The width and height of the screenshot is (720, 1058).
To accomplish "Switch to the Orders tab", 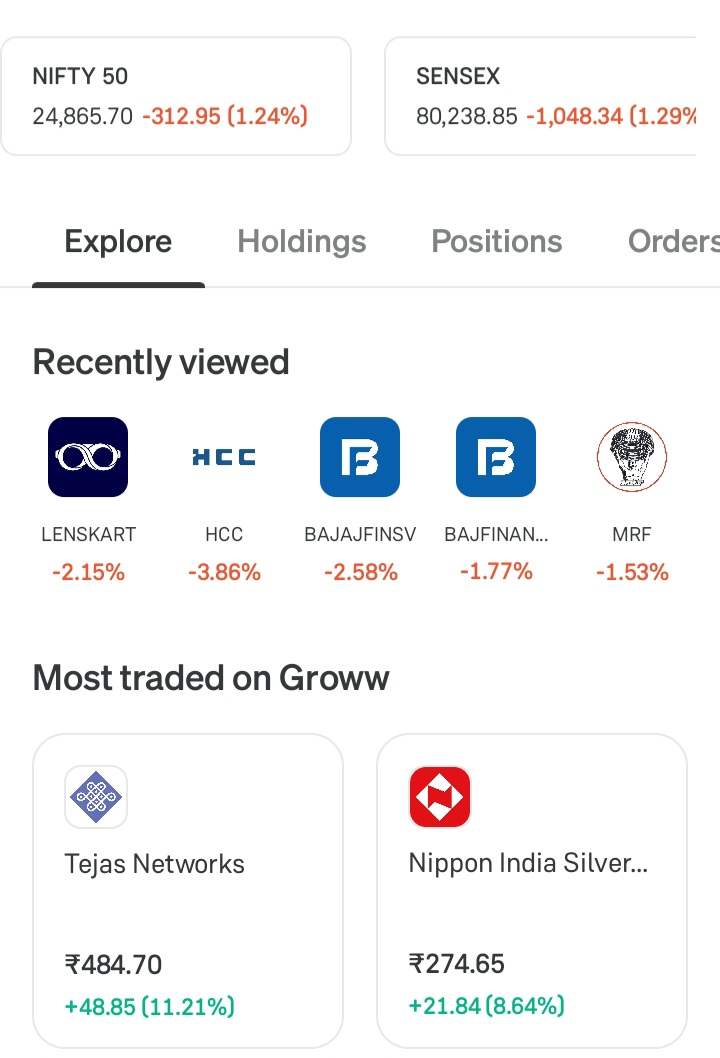I will pyautogui.click(x=672, y=242).
